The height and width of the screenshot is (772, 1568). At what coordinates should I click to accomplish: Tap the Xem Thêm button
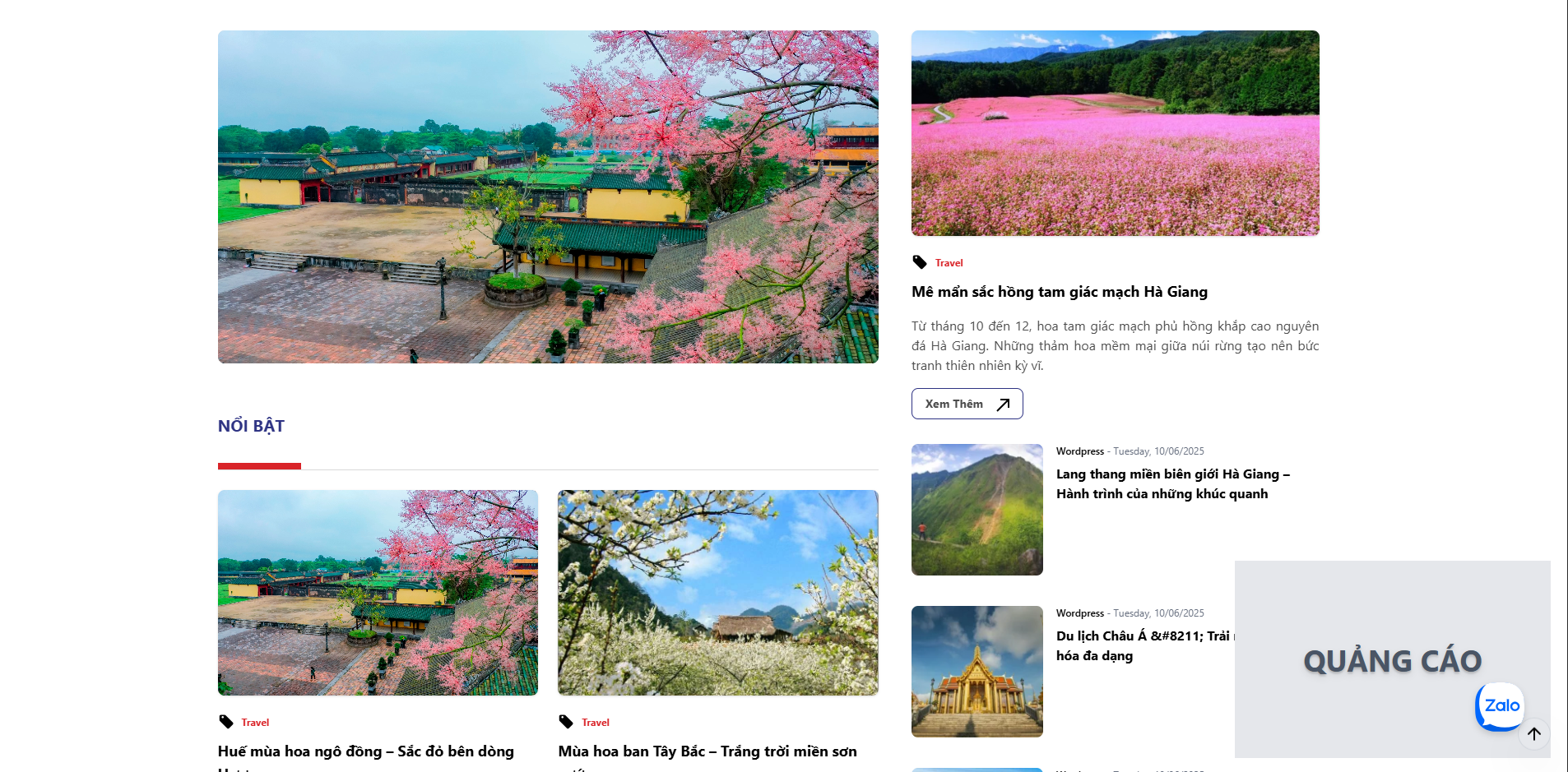[x=967, y=404]
